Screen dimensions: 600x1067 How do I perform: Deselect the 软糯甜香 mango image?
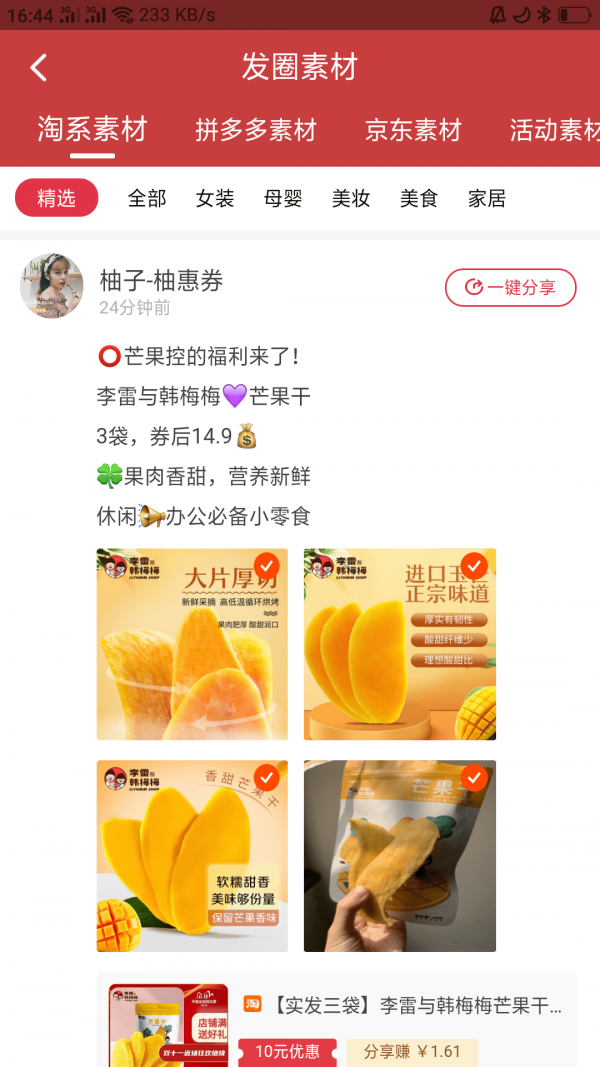click(x=266, y=778)
